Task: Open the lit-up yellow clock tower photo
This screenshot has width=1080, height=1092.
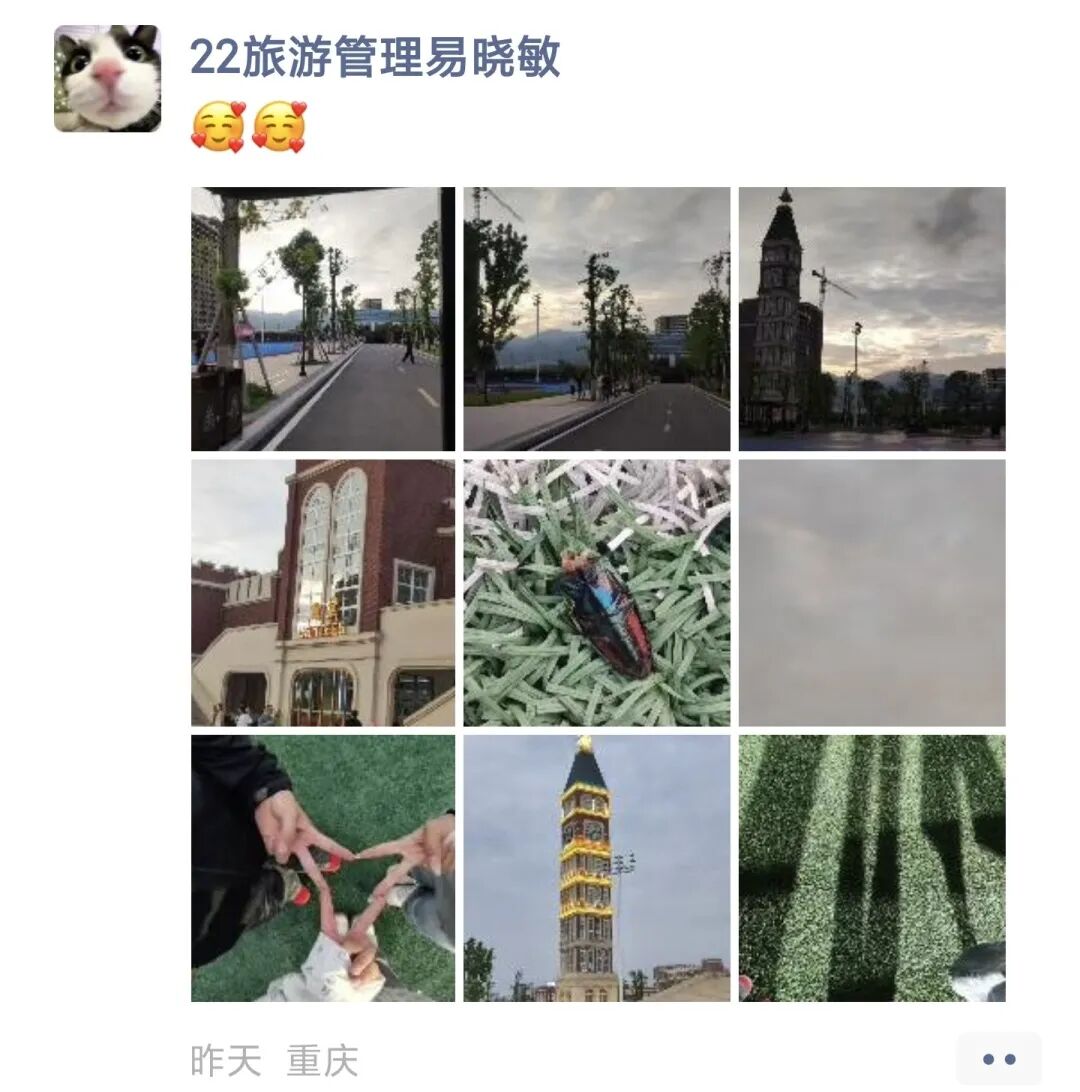Action: (x=596, y=868)
